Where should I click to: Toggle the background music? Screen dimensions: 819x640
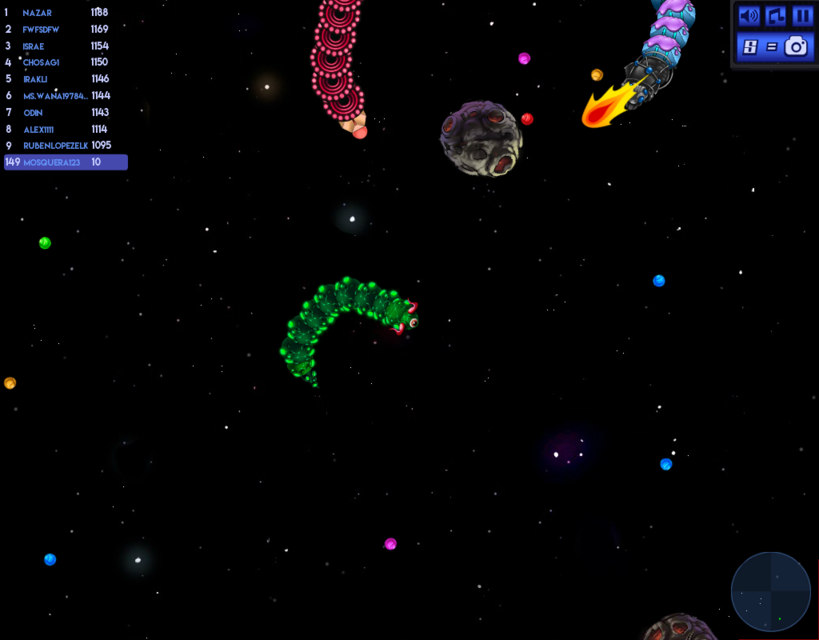point(776,16)
